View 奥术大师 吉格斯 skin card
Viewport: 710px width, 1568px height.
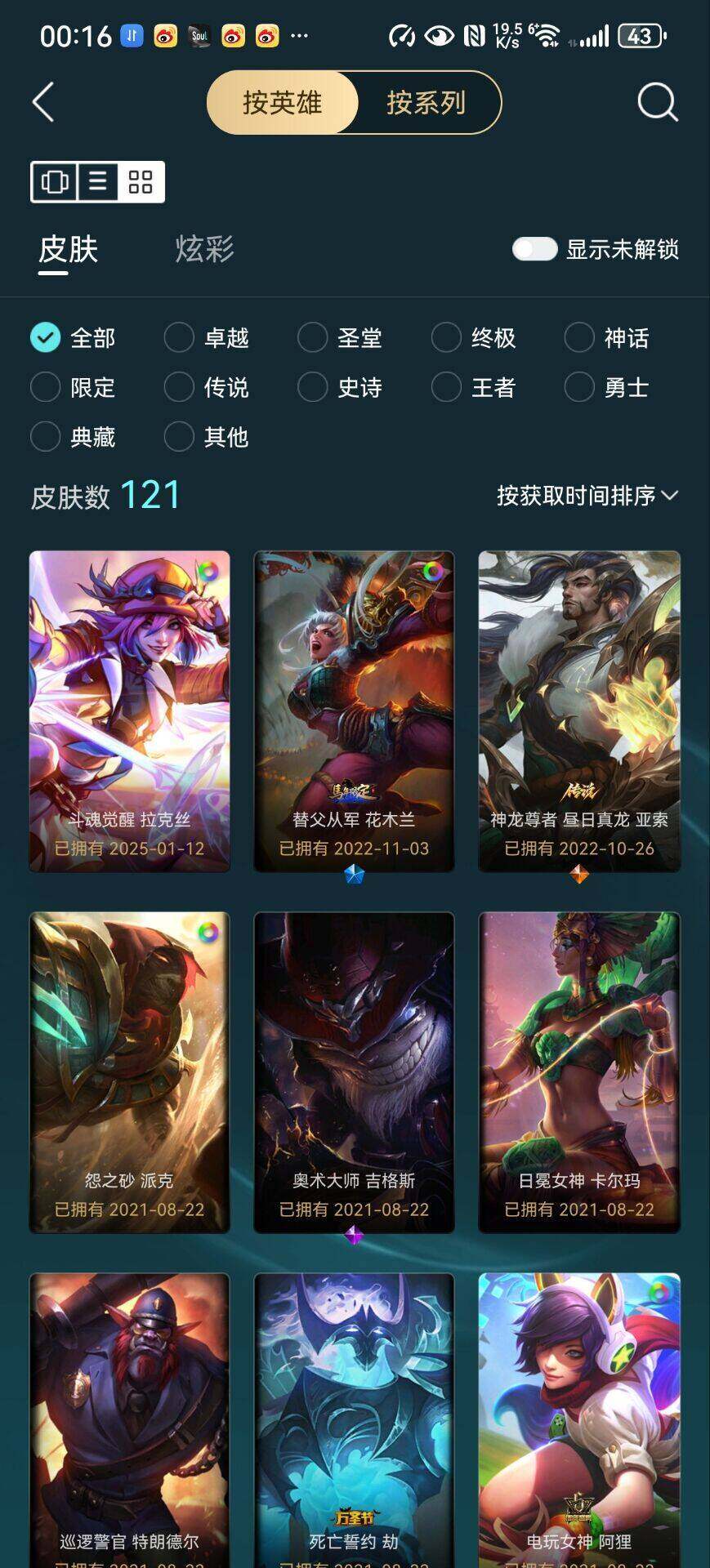(354, 1071)
